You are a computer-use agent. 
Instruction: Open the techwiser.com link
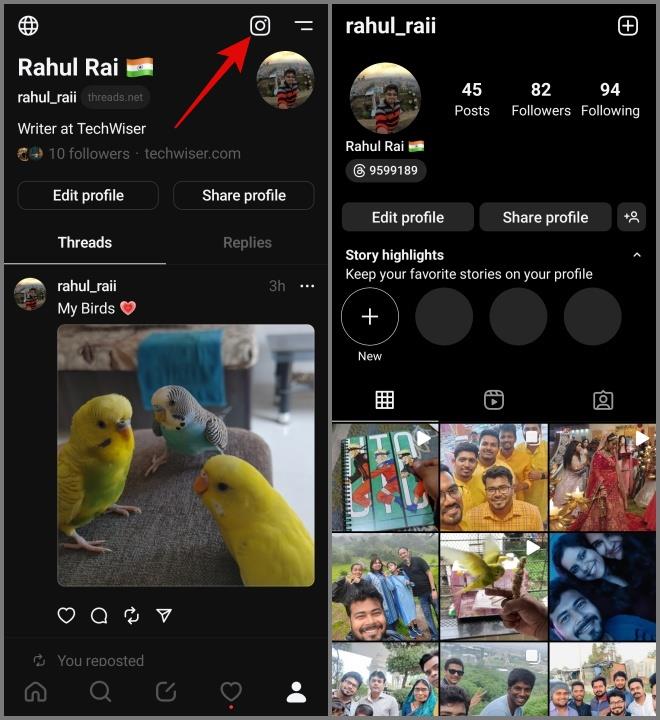point(192,154)
